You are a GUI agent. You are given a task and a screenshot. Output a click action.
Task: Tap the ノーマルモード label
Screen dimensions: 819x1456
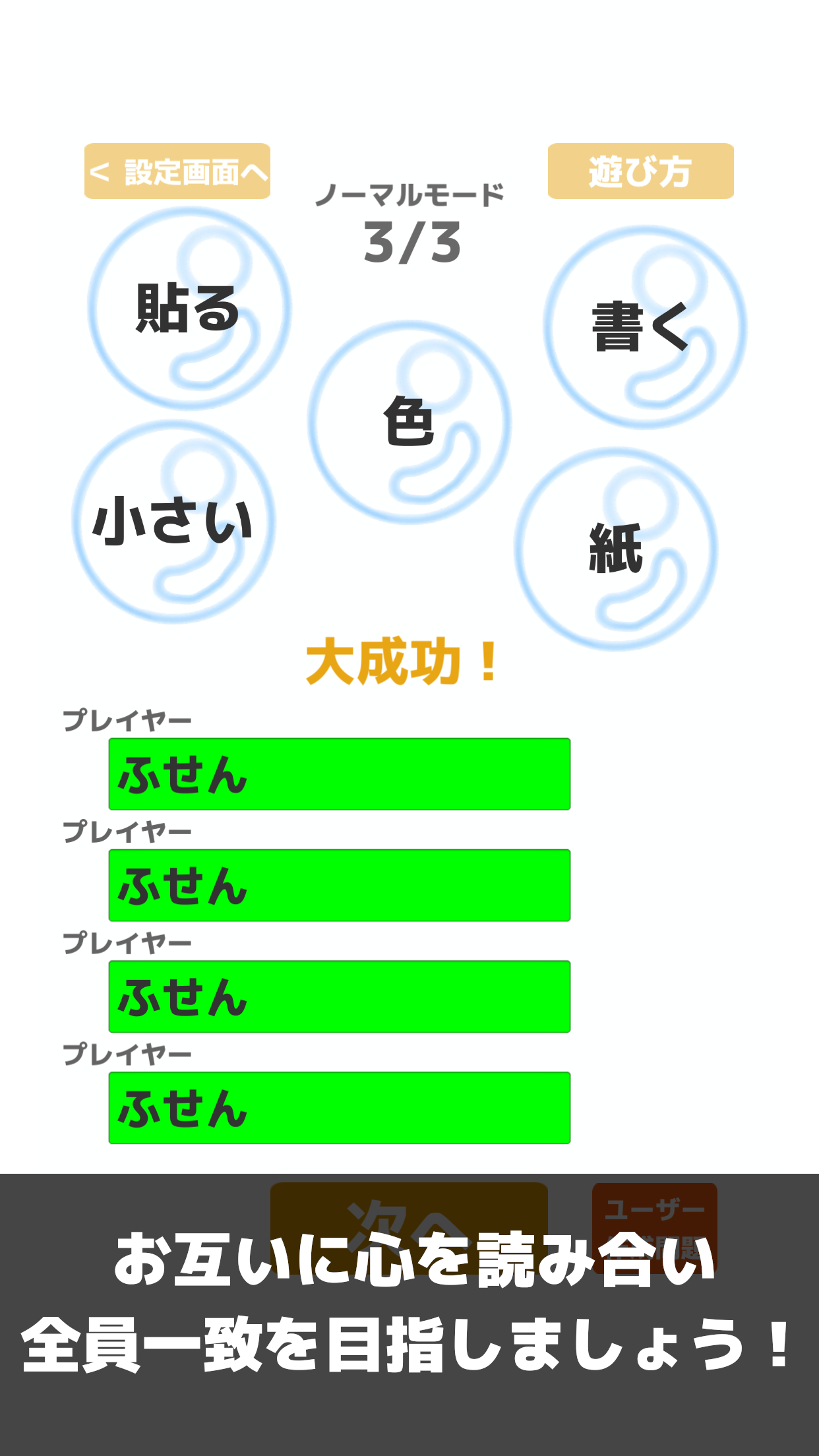(409, 195)
